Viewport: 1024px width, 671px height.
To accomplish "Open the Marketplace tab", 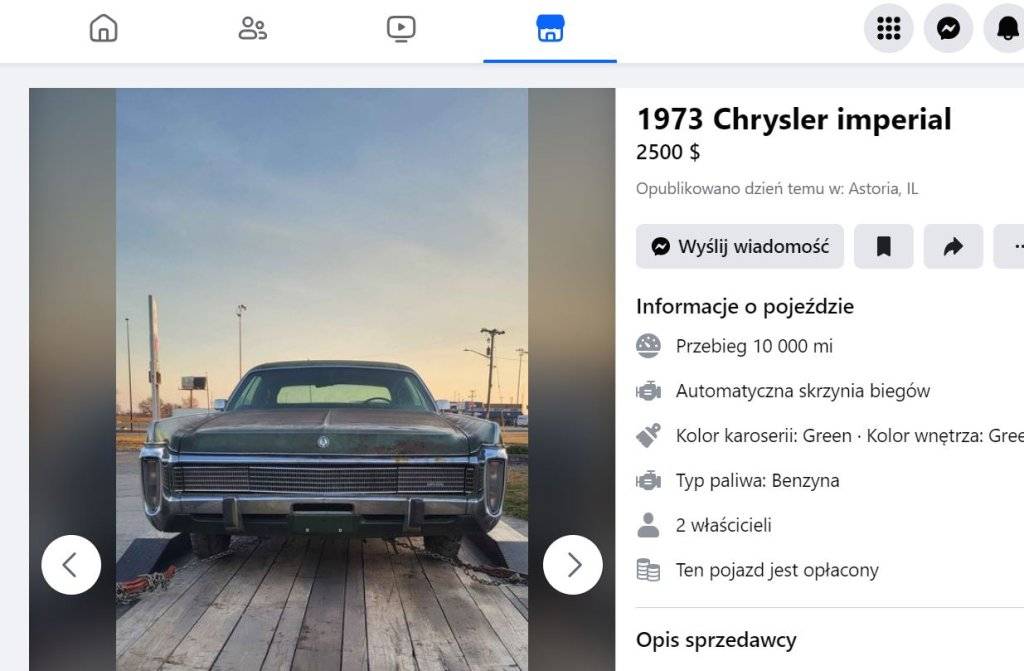I will [x=550, y=29].
